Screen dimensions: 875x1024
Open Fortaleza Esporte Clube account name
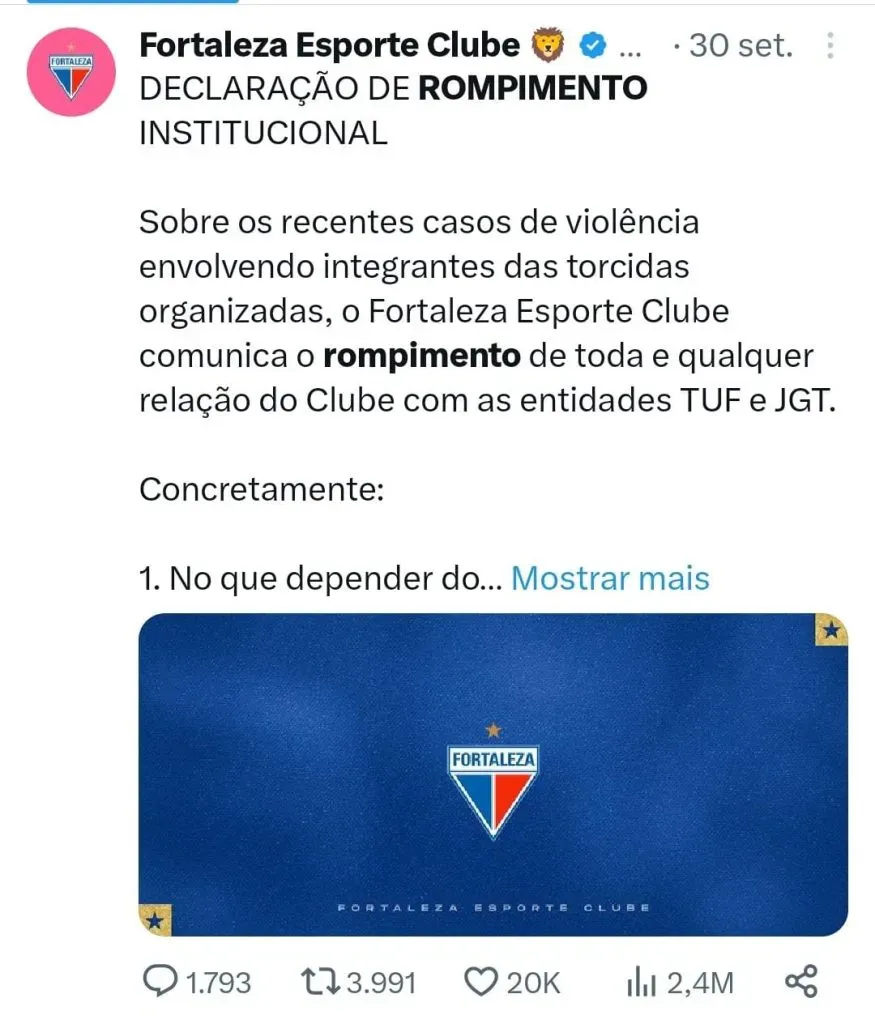329,45
